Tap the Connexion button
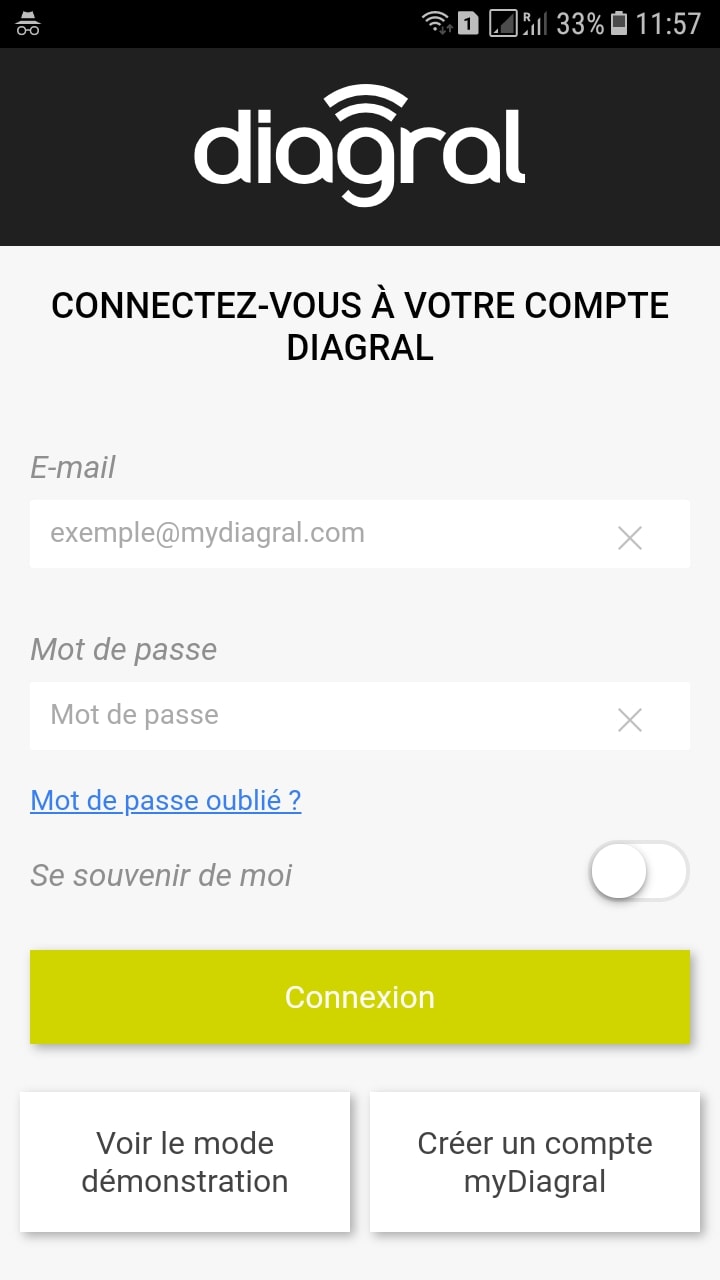The width and height of the screenshot is (720, 1280). coord(360,997)
